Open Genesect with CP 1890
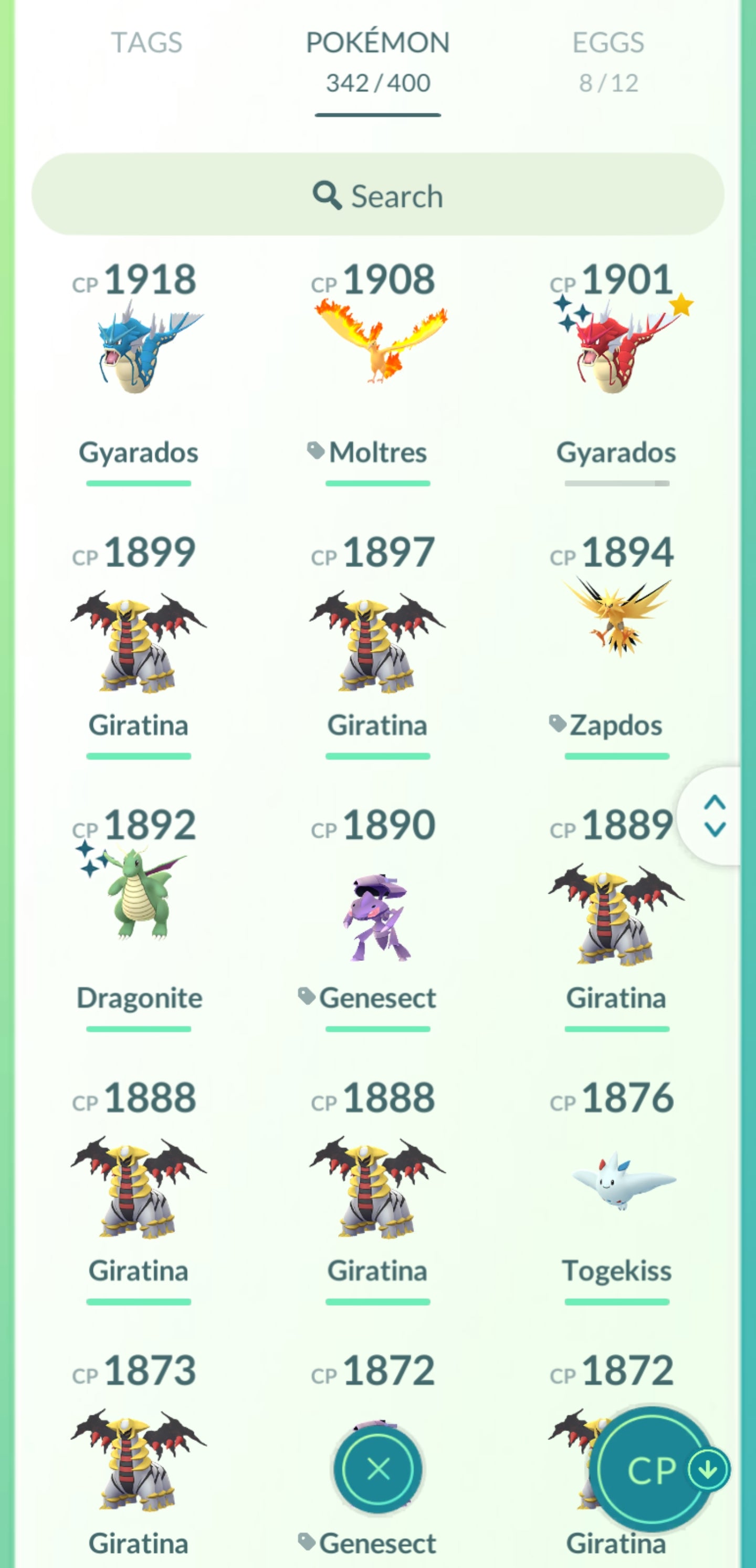The width and height of the screenshot is (756, 1568). point(377,913)
